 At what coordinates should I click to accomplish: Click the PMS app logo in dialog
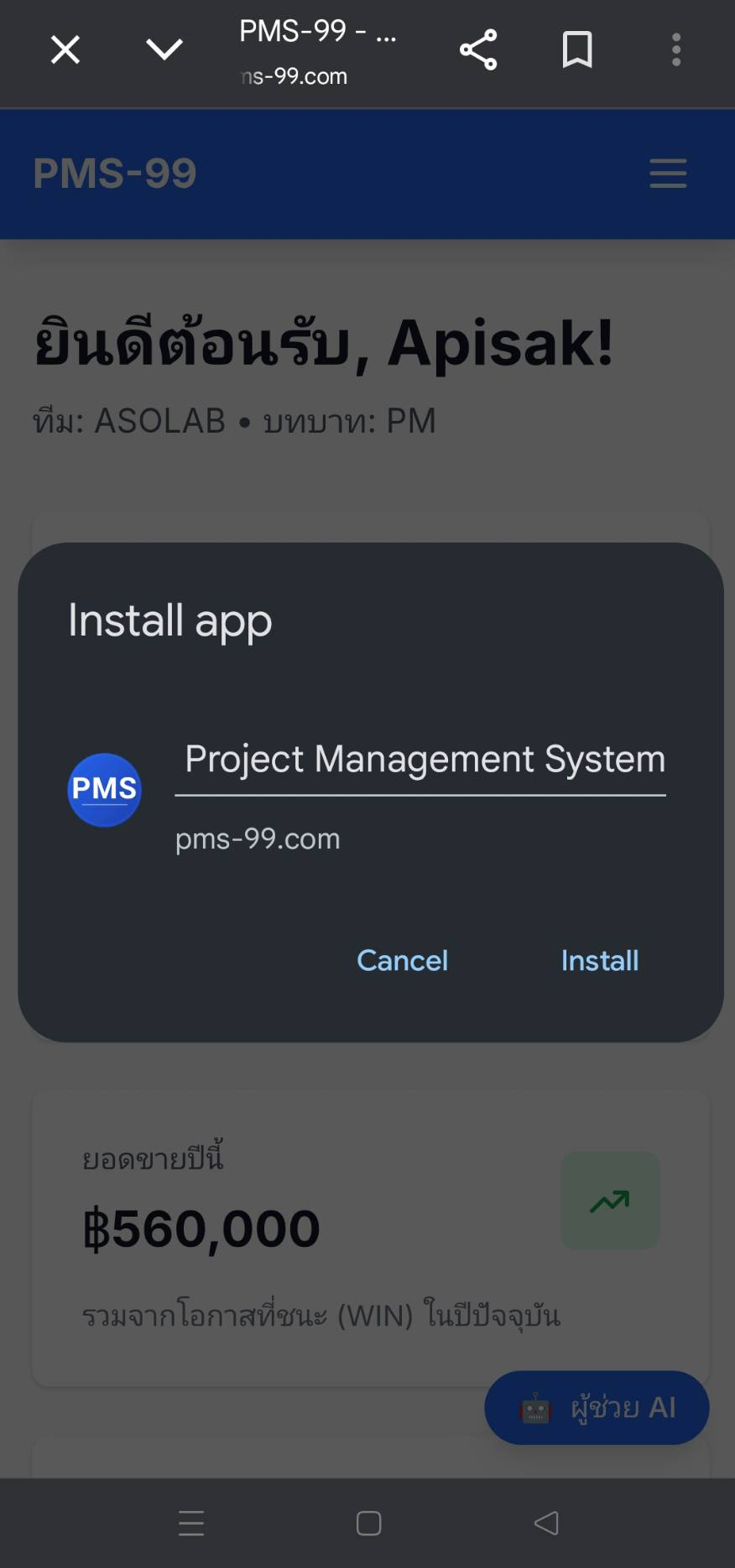pyautogui.click(x=104, y=789)
